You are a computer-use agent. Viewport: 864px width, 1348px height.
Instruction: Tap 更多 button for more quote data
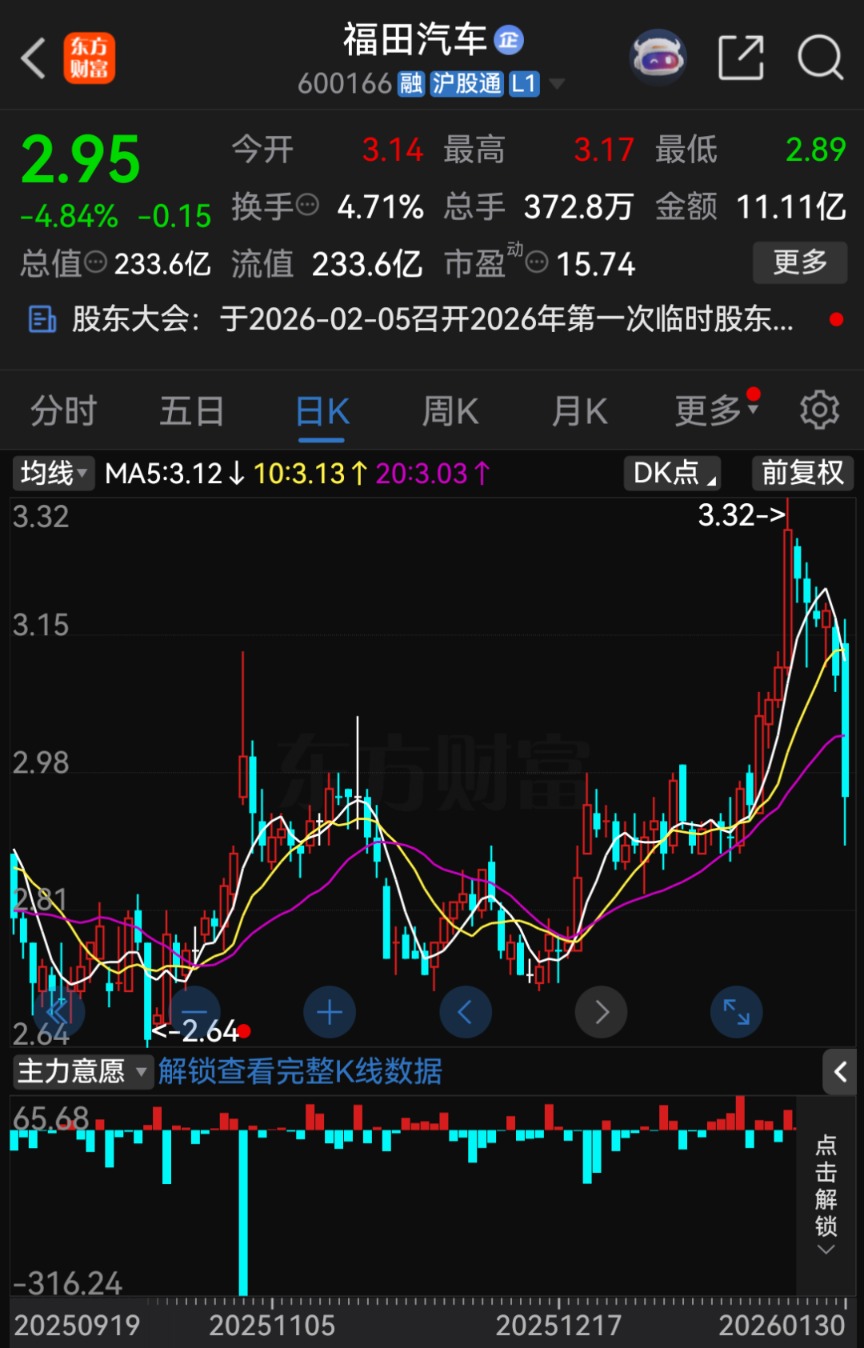click(x=799, y=263)
